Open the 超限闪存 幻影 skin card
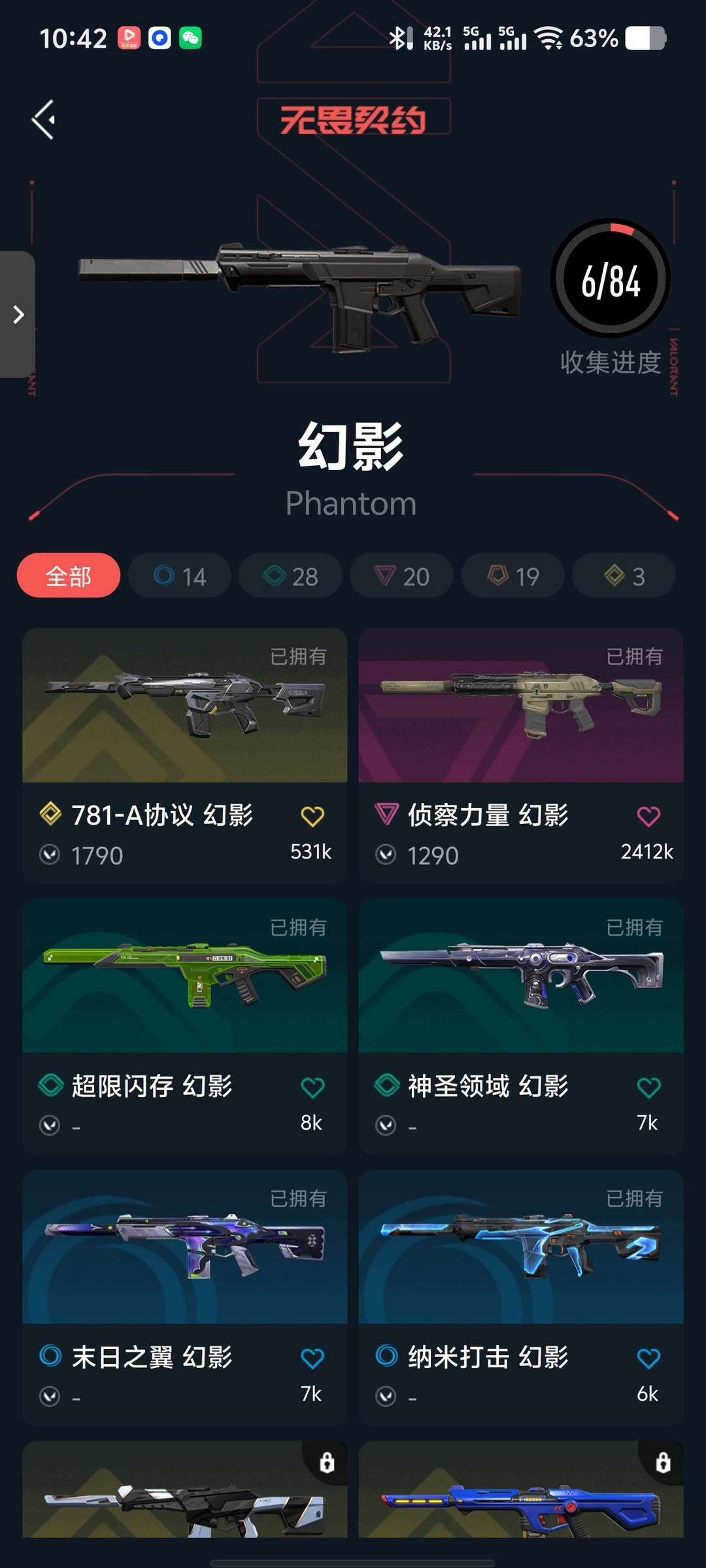Image resolution: width=706 pixels, height=1568 pixels. click(x=184, y=976)
